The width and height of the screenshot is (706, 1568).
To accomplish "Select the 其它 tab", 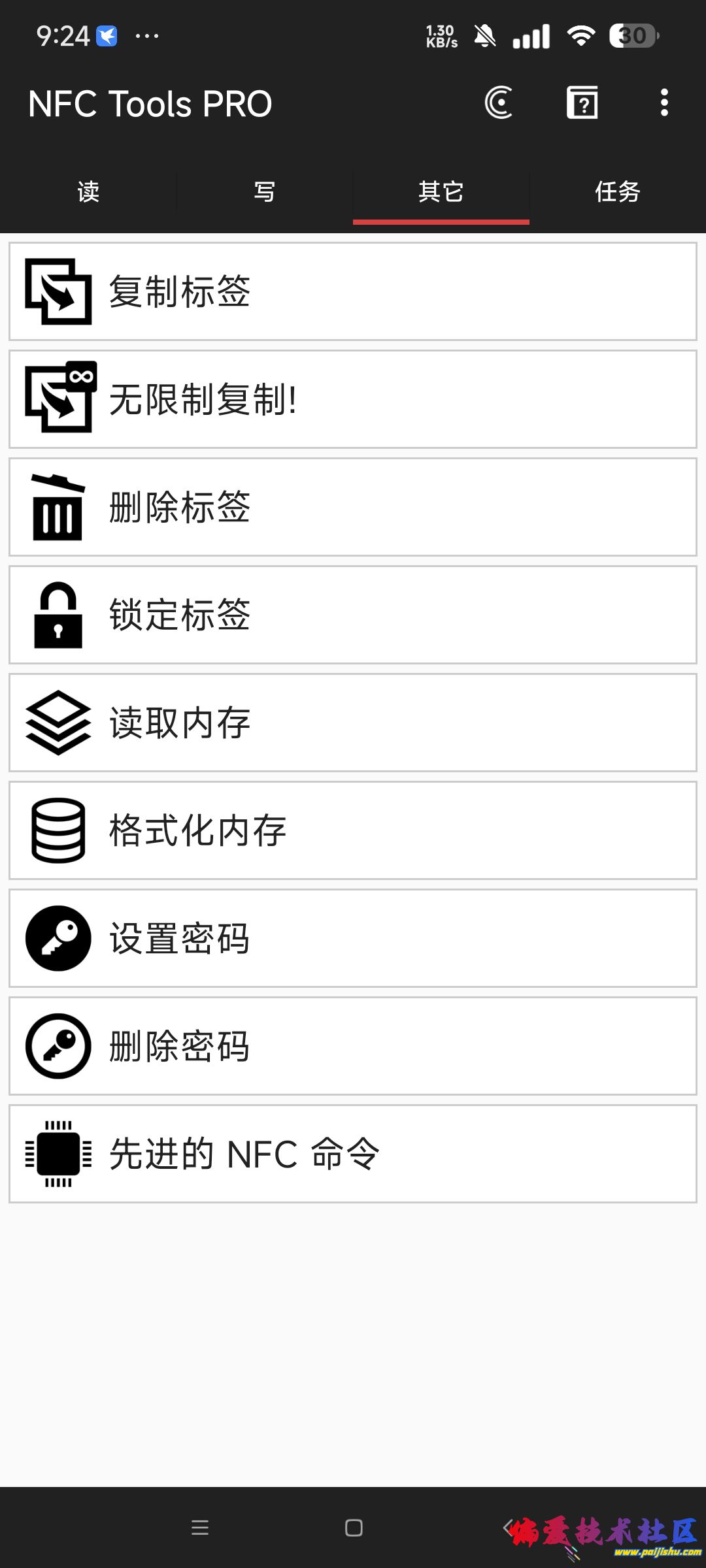I will click(x=441, y=192).
